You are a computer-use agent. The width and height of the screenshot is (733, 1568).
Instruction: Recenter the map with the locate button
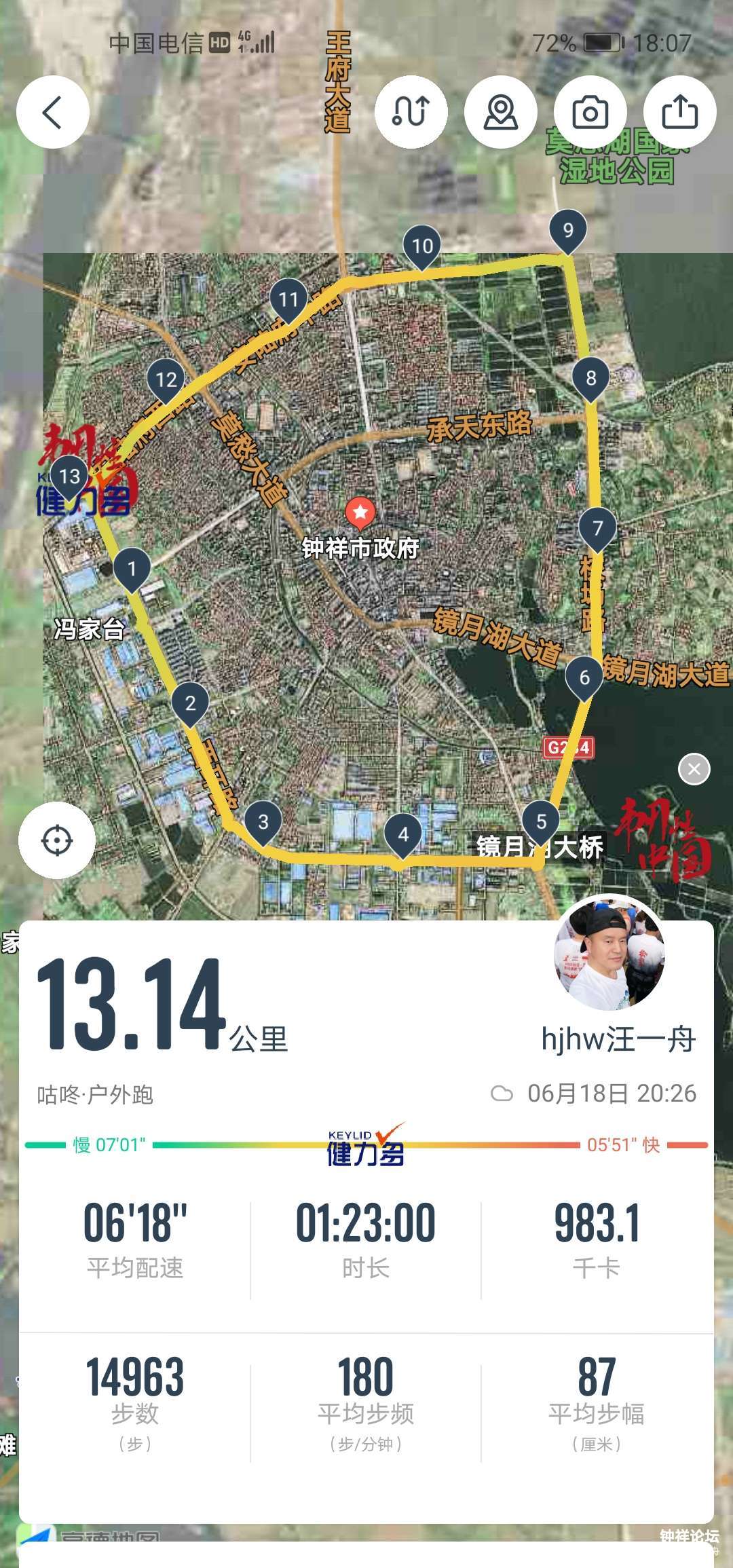[x=57, y=840]
